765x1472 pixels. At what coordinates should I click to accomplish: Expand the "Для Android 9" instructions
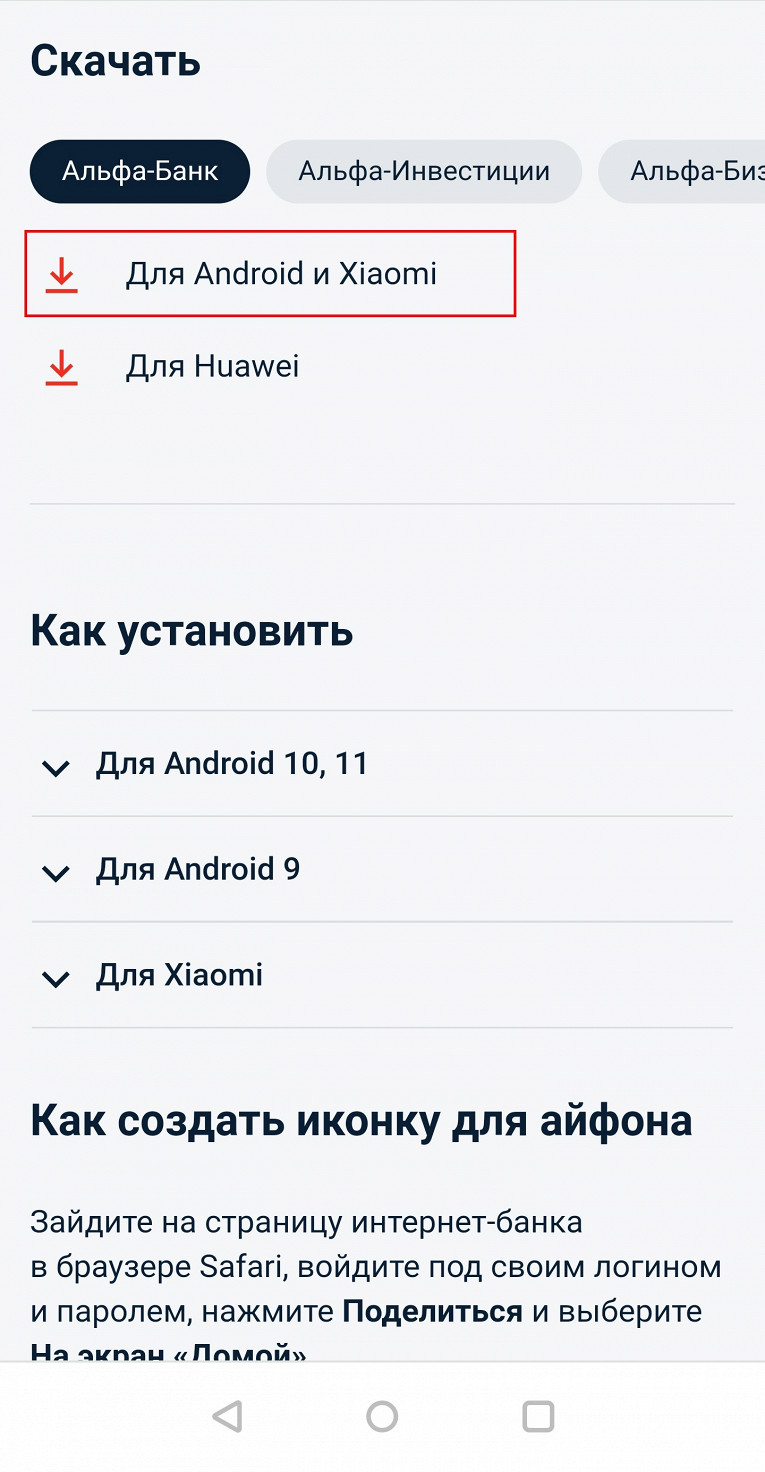pyautogui.click(x=198, y=869)
